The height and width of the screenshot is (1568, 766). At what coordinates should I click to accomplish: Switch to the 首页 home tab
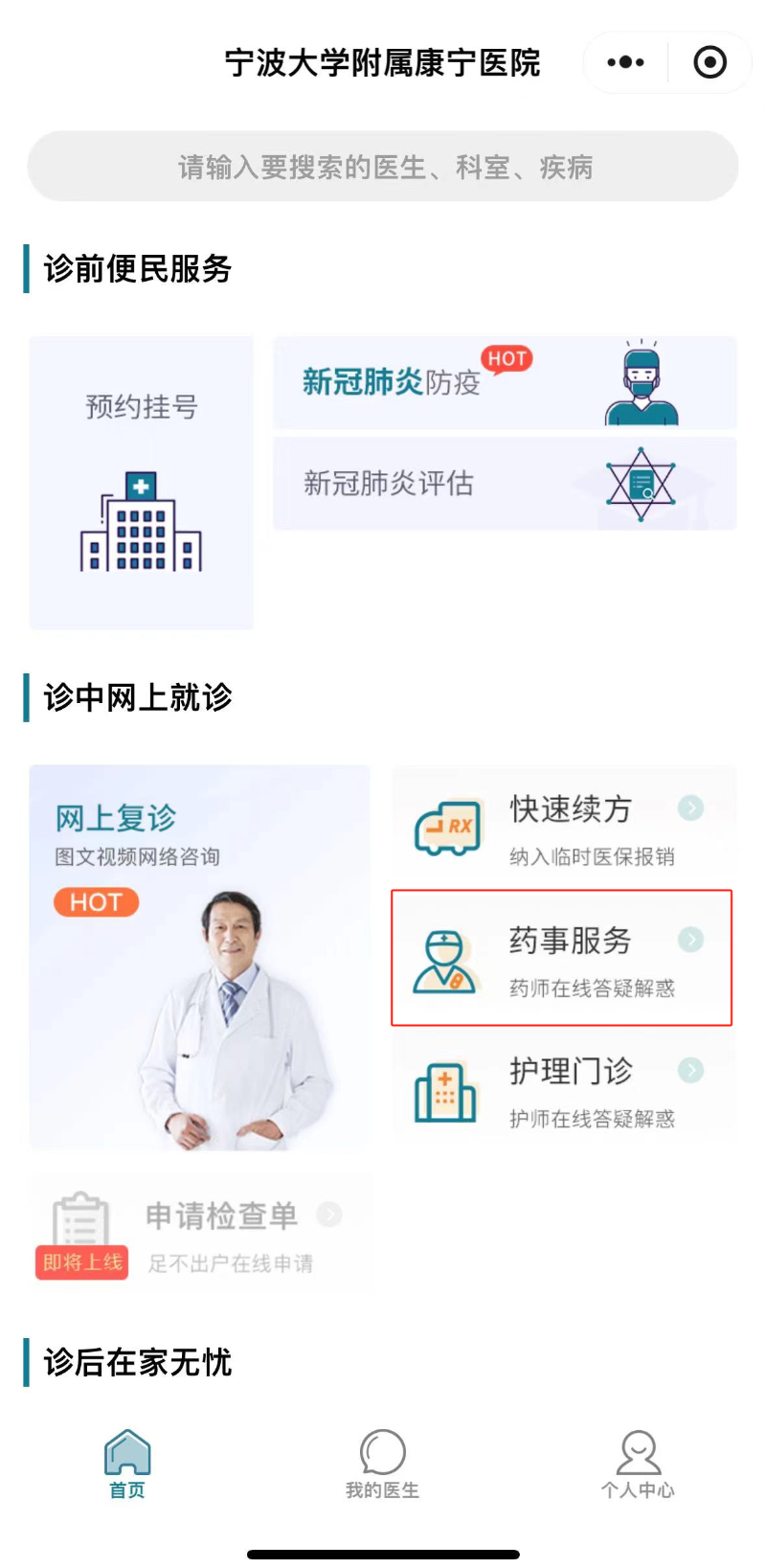tap(127, 1464)
